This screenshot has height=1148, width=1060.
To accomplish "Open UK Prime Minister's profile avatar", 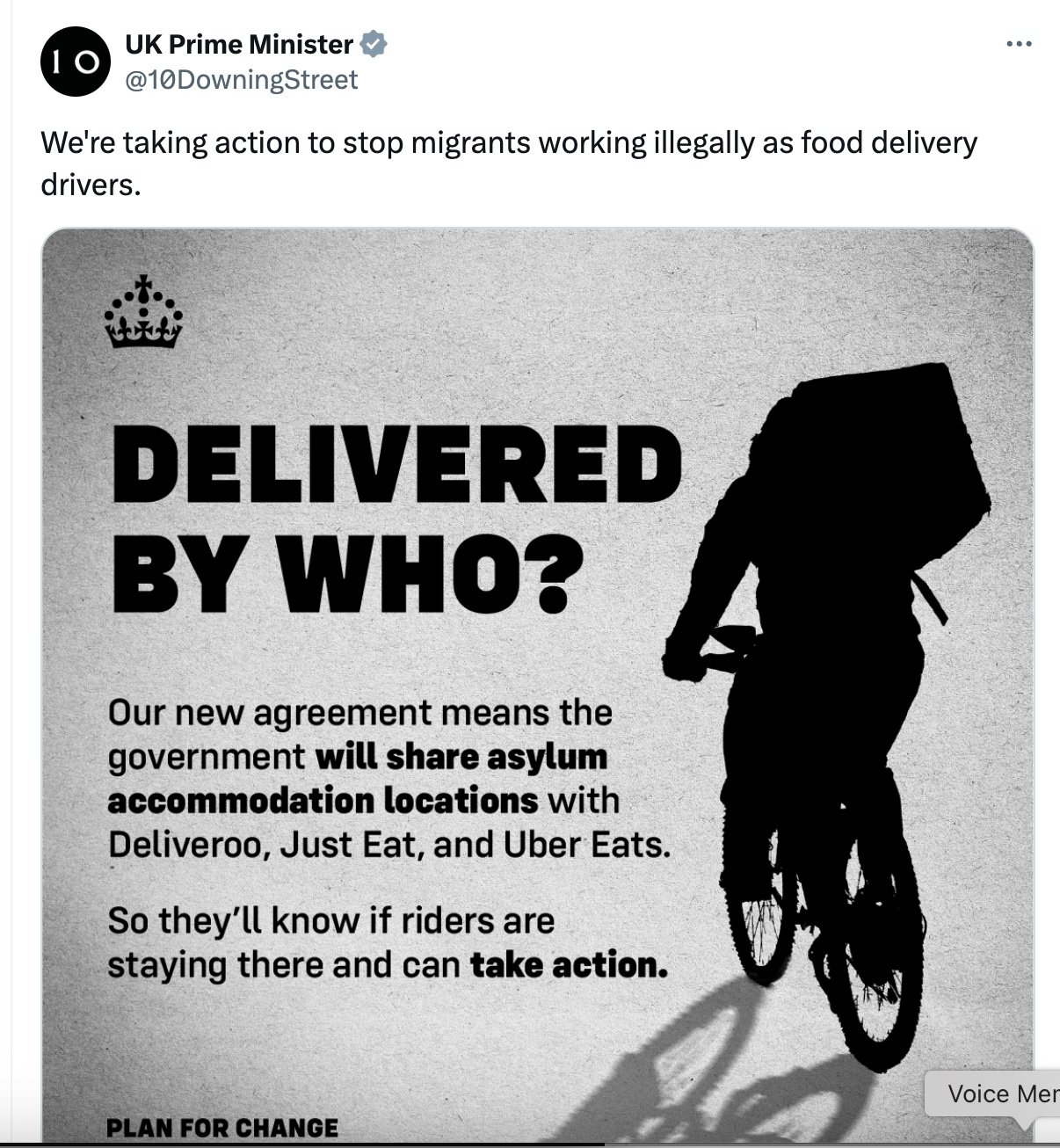I will (76, 62).
